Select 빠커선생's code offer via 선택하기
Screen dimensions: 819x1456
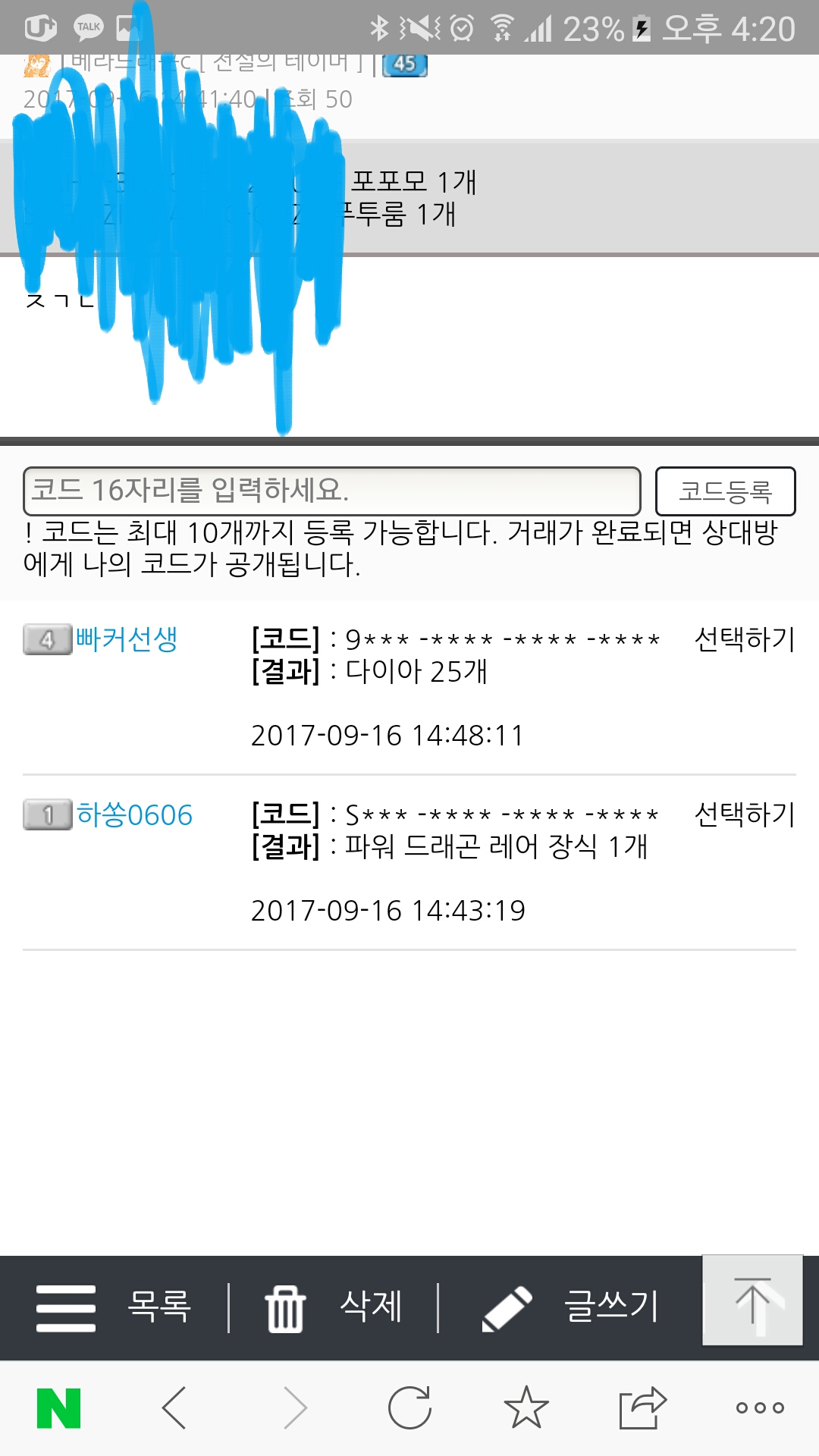(744, 639)
